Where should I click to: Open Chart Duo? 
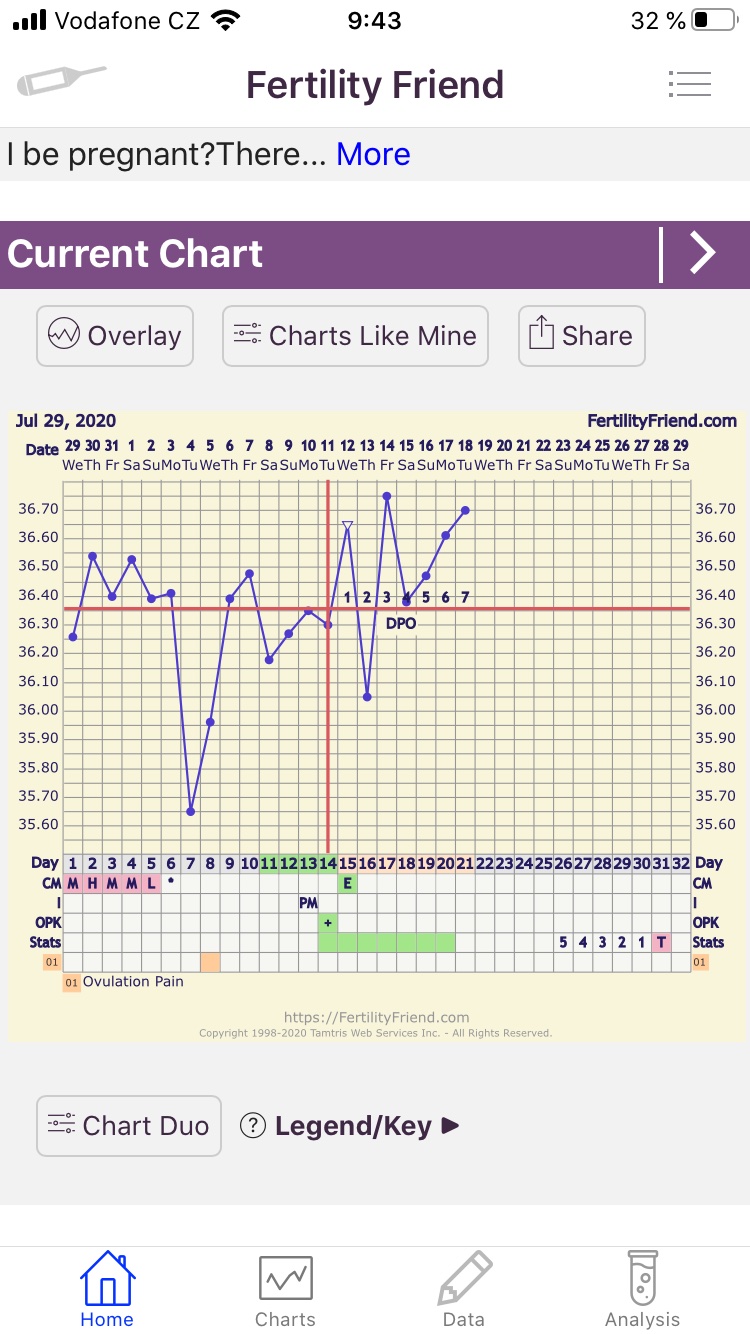pyautogui.click(x=128, y=1125)
